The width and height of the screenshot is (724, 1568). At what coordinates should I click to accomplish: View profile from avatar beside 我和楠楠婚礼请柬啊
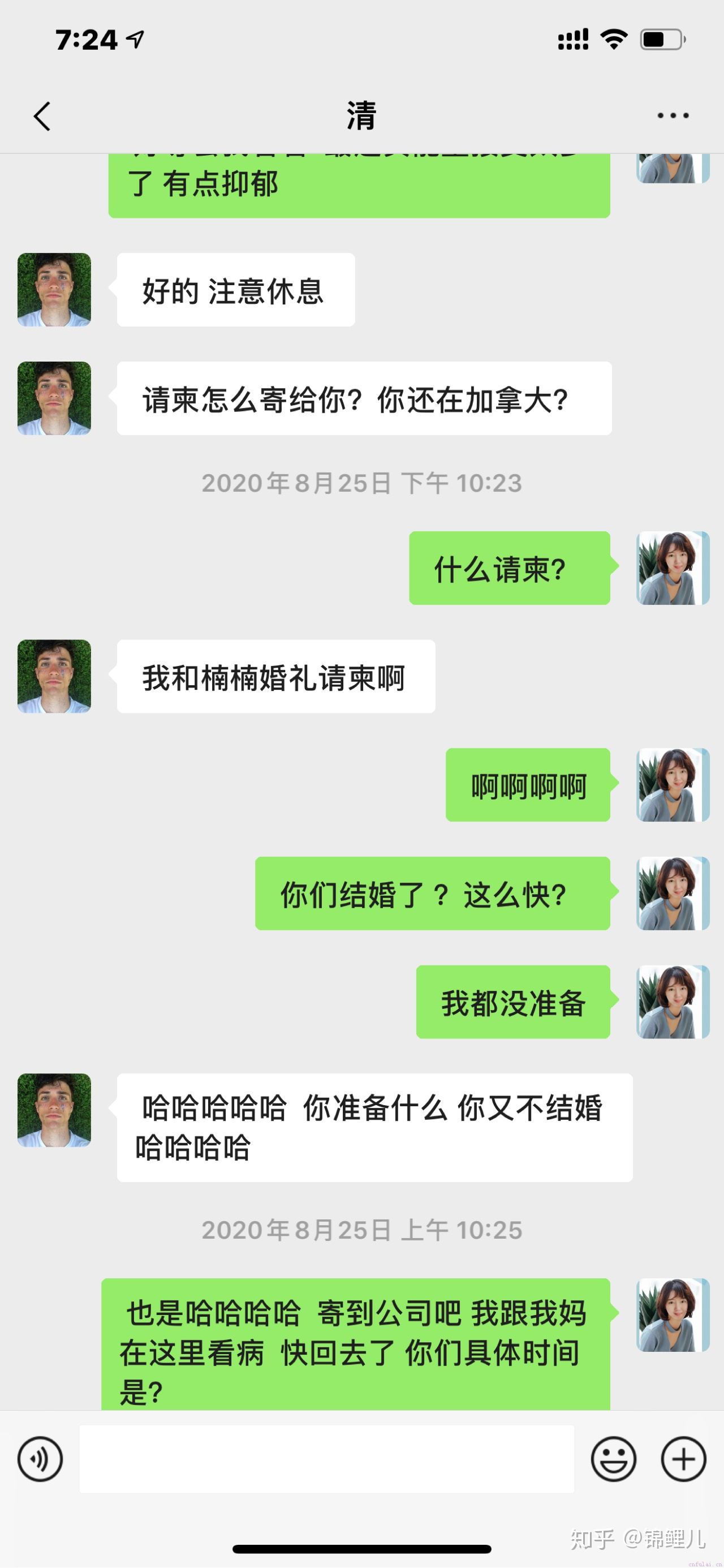(54, 676)
